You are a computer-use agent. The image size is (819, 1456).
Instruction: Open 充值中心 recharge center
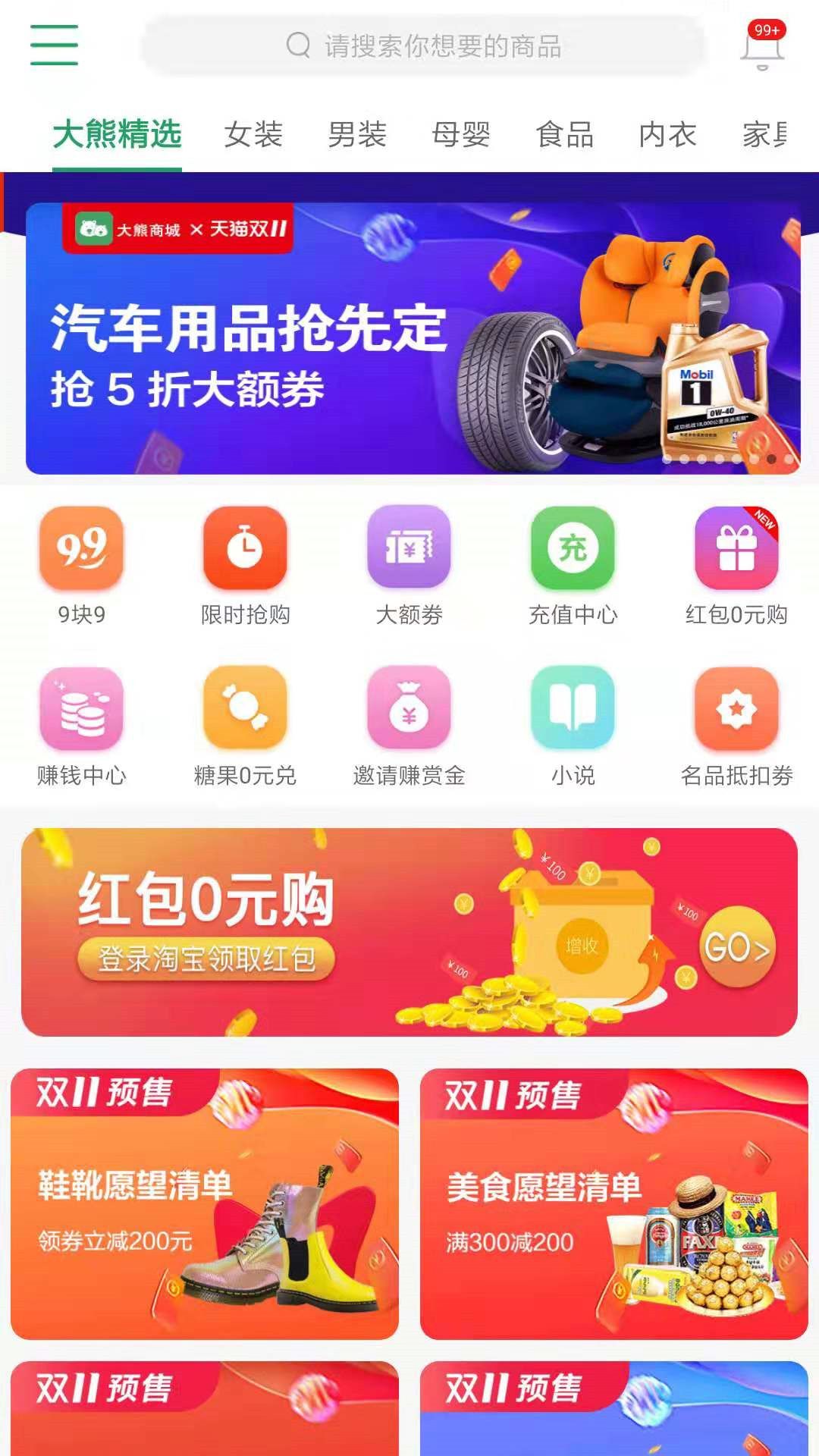click(x=573, y=565)
